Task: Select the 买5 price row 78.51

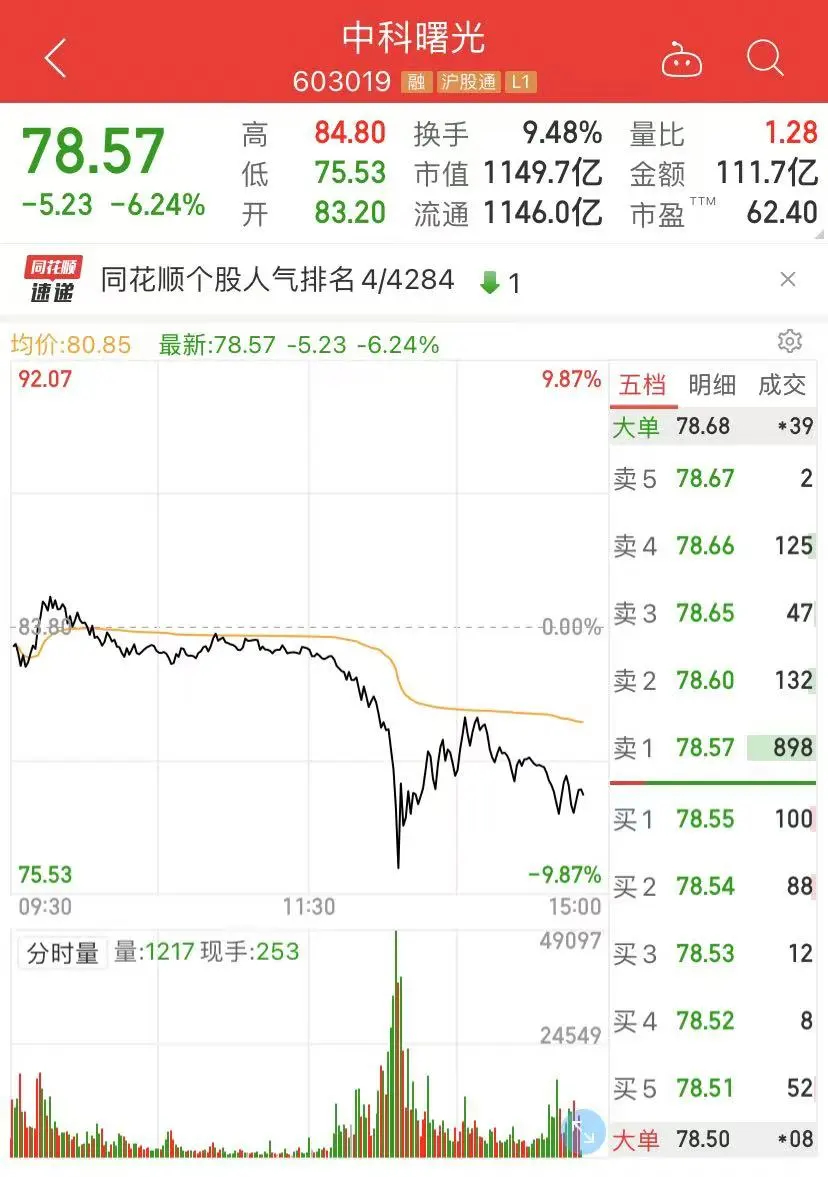Action: pos(712,1088)
